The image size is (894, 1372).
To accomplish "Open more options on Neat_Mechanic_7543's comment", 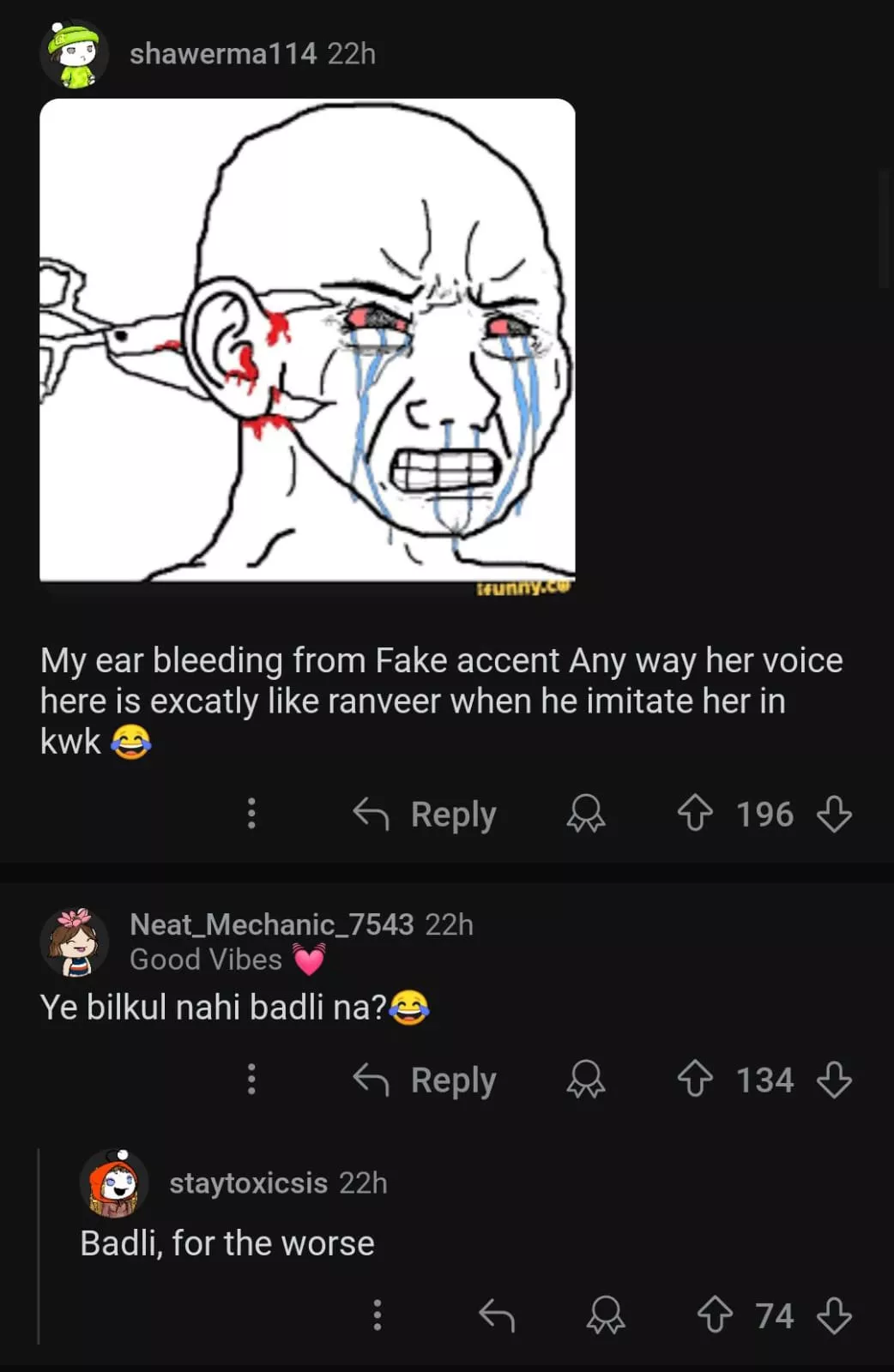I will click(x=251, y=1079).
